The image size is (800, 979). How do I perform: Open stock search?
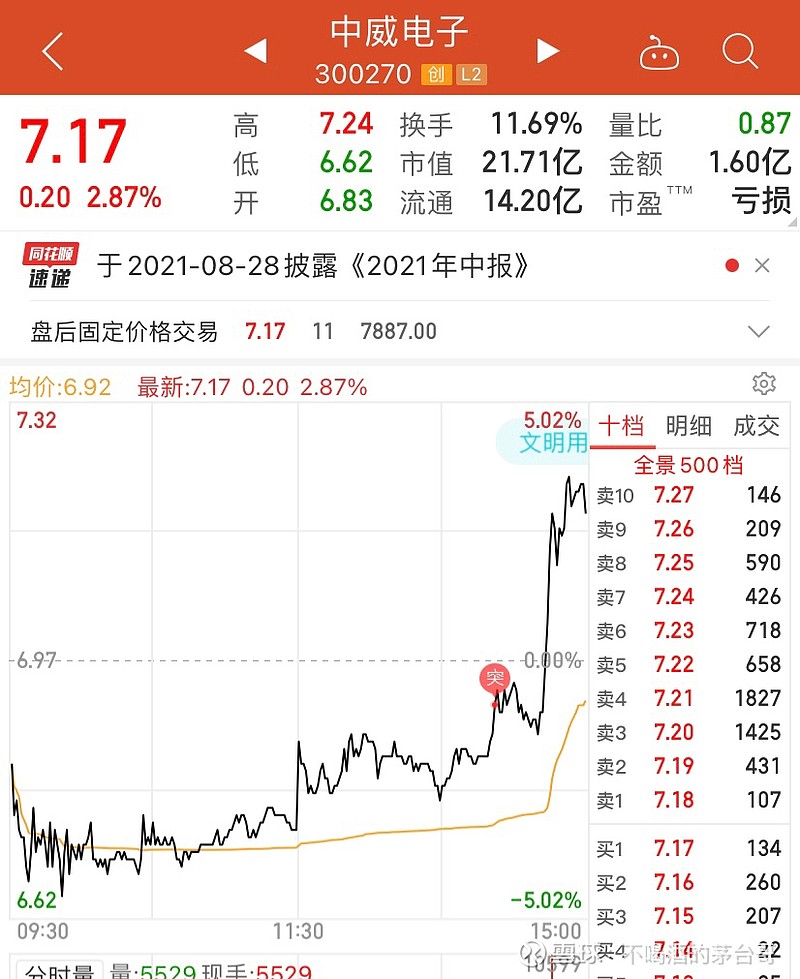tap(740, 51)
